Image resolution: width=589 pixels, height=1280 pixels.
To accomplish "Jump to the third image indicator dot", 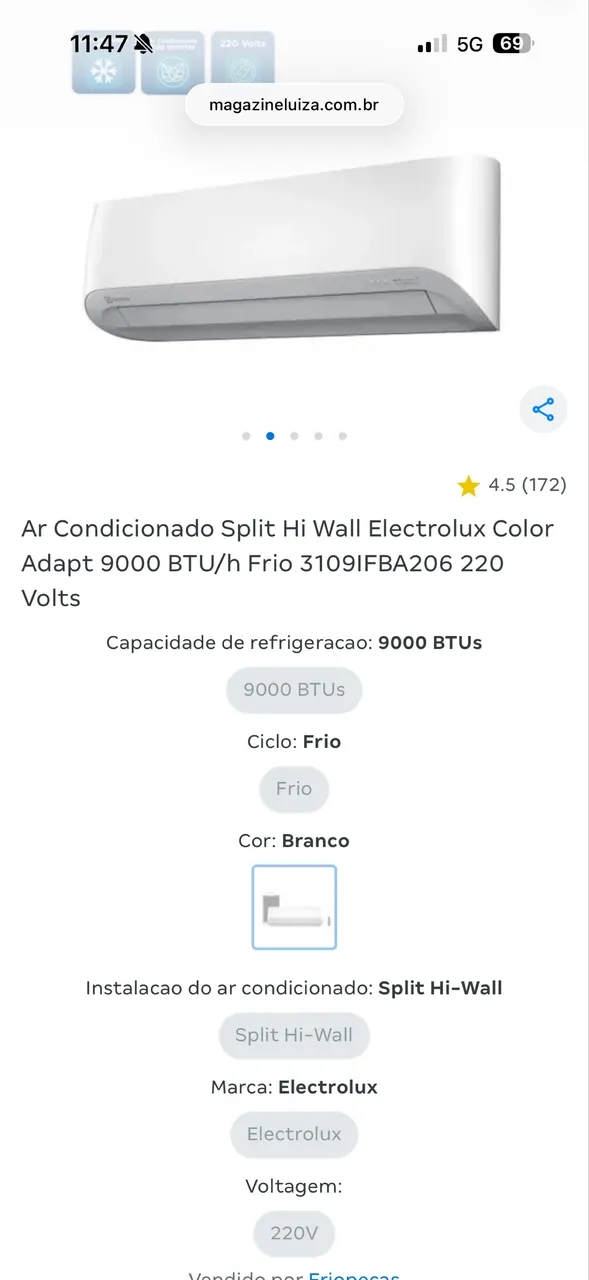I will tap(294, 436).
